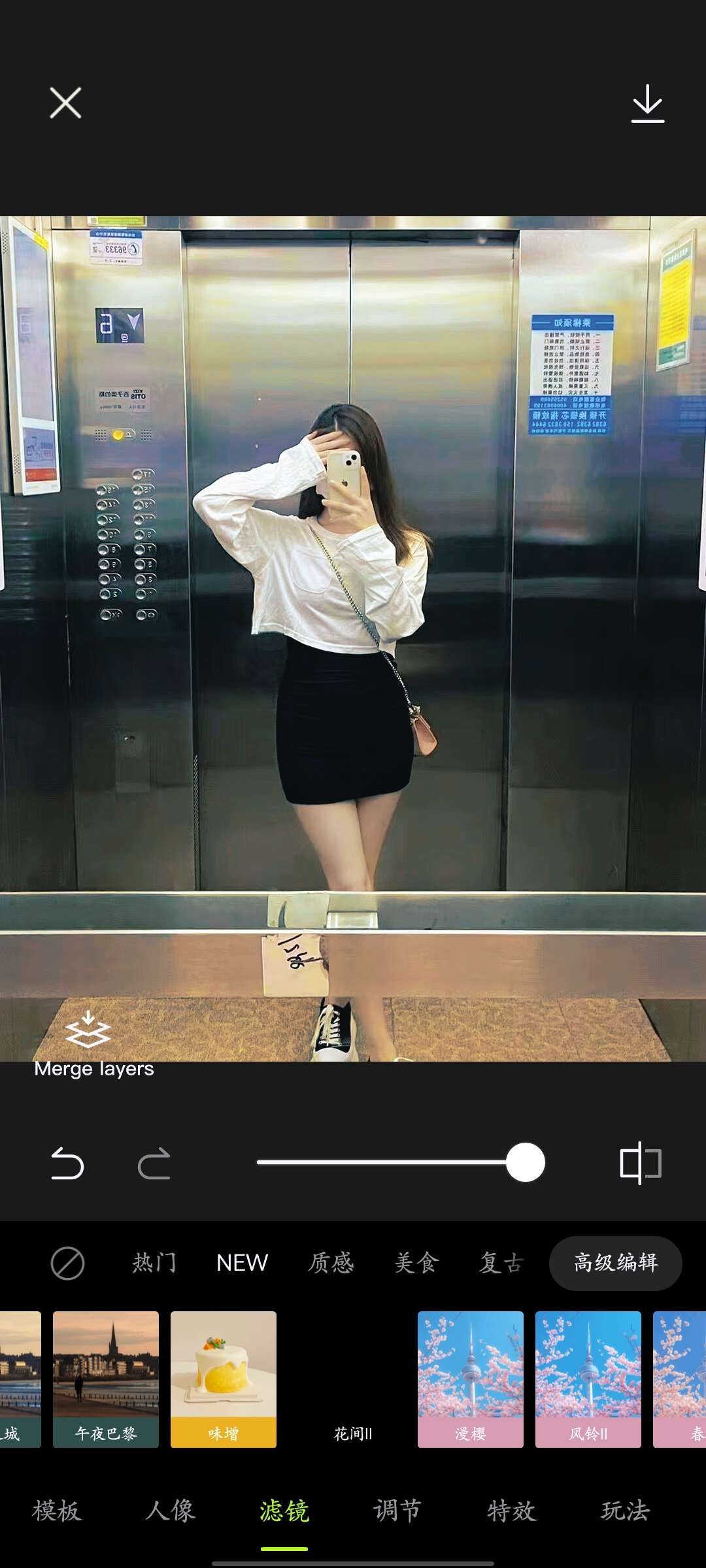Redo the last undone edit
Image resolution: width=706 pixels, height=1568 pixels.
tap(154, 1164)
